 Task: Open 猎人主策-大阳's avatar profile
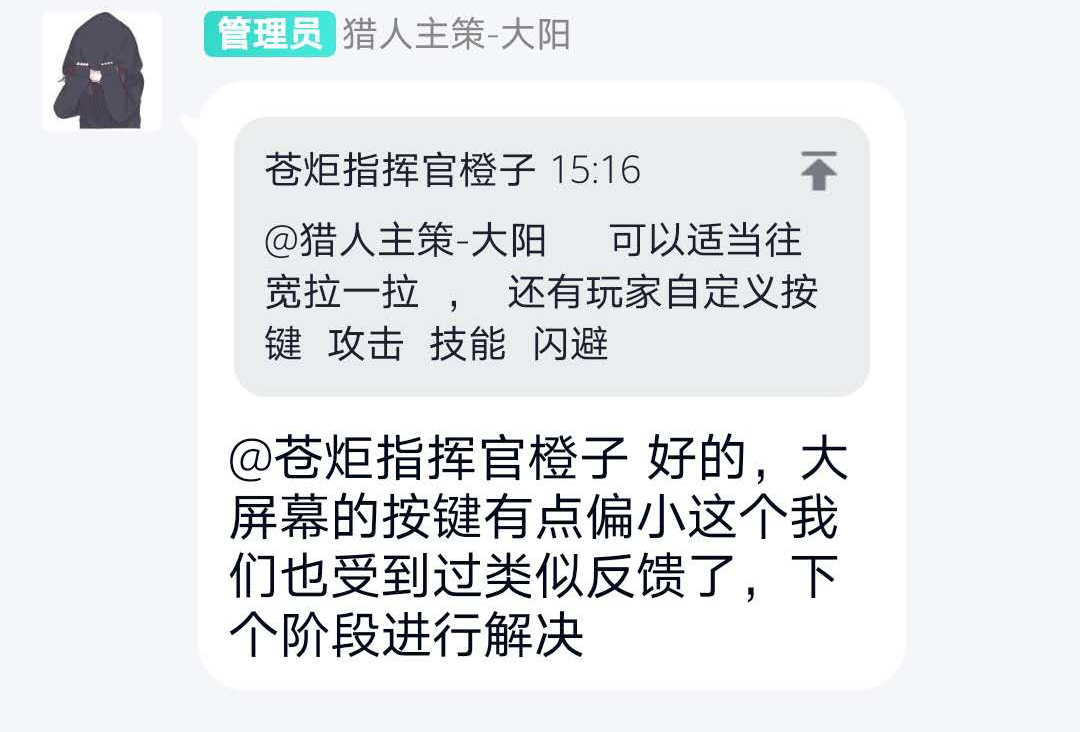[101, 70]
